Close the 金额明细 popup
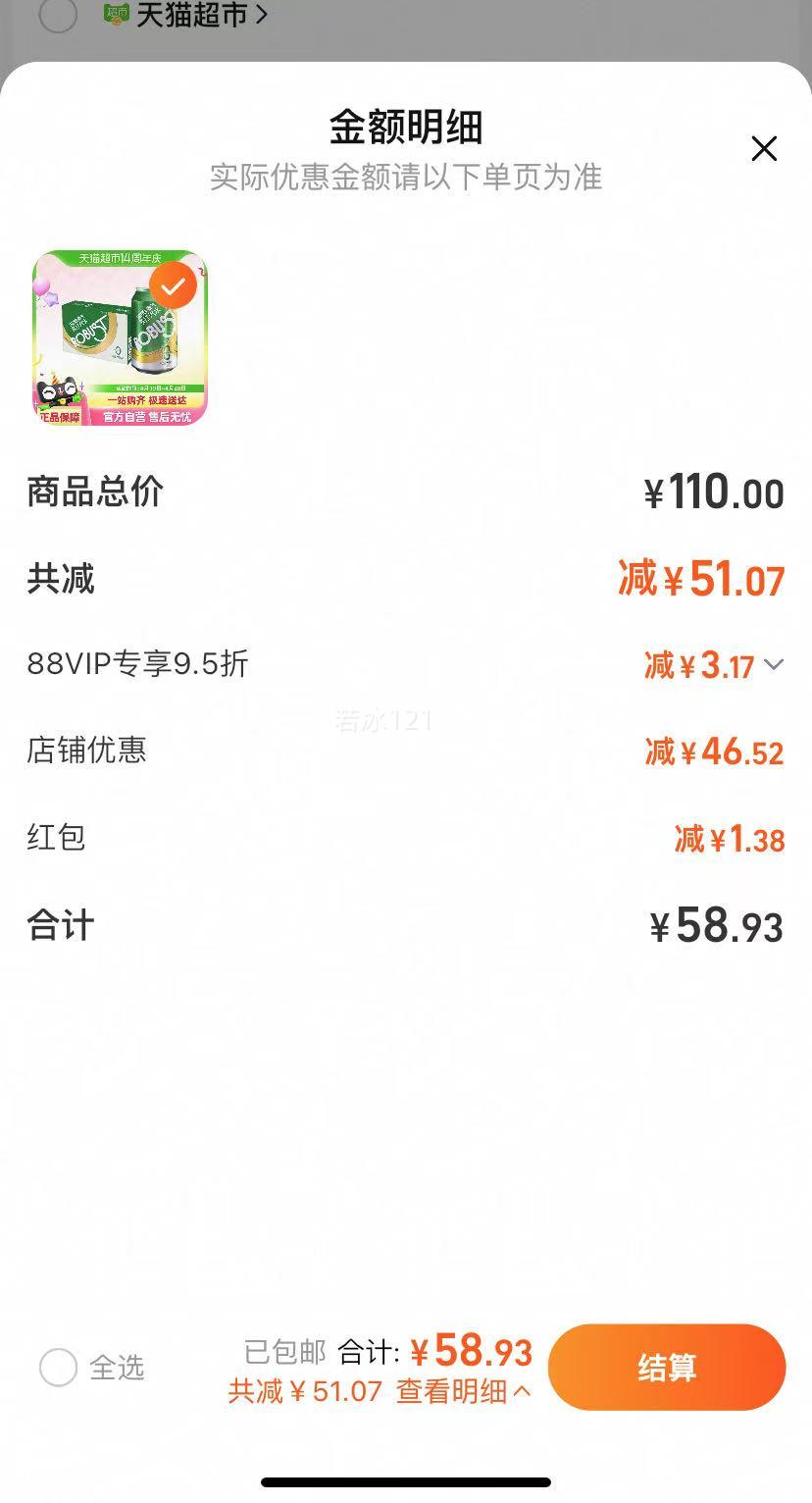812x1503 pixels. tap(764, 149)
